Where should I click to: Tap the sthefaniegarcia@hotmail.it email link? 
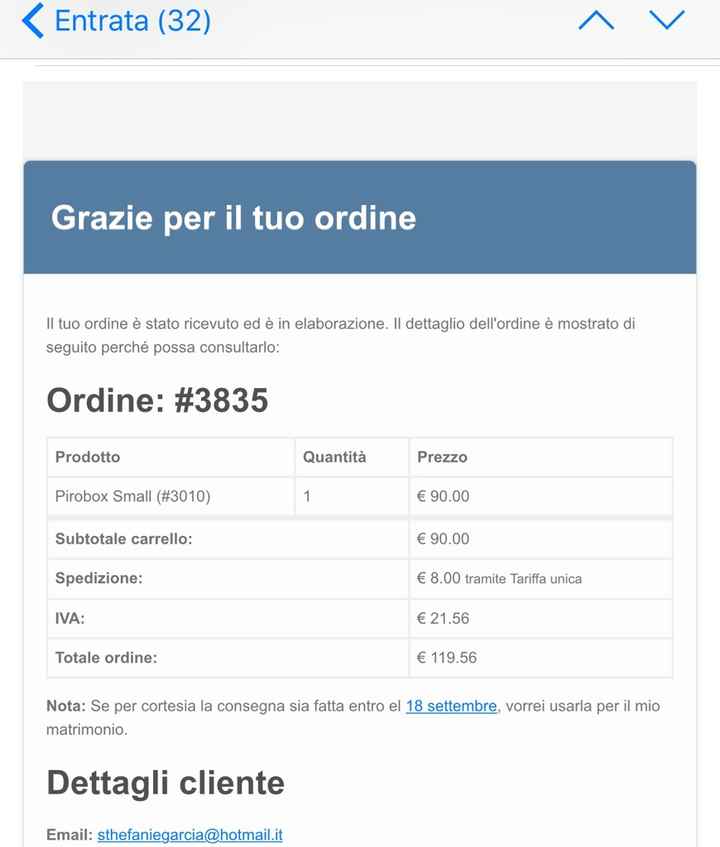click(190, 834)
